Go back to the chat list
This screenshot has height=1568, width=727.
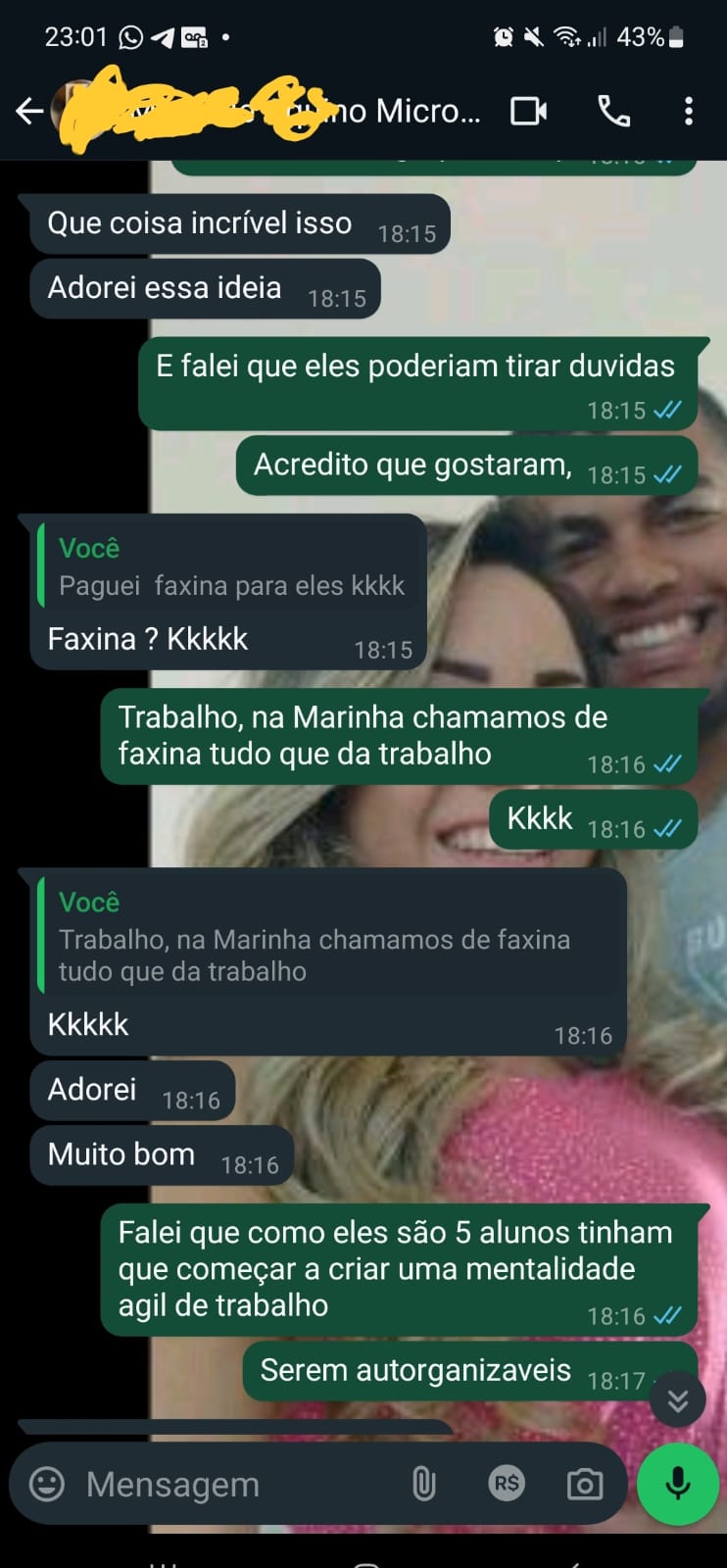pyautogui.click(x=29, y=112)
